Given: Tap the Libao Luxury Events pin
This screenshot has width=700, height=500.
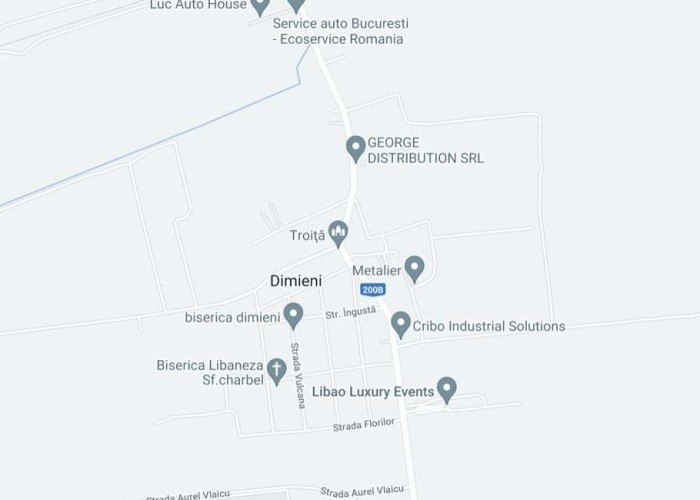Looking at the screenshot, I should tap(446, 389).
